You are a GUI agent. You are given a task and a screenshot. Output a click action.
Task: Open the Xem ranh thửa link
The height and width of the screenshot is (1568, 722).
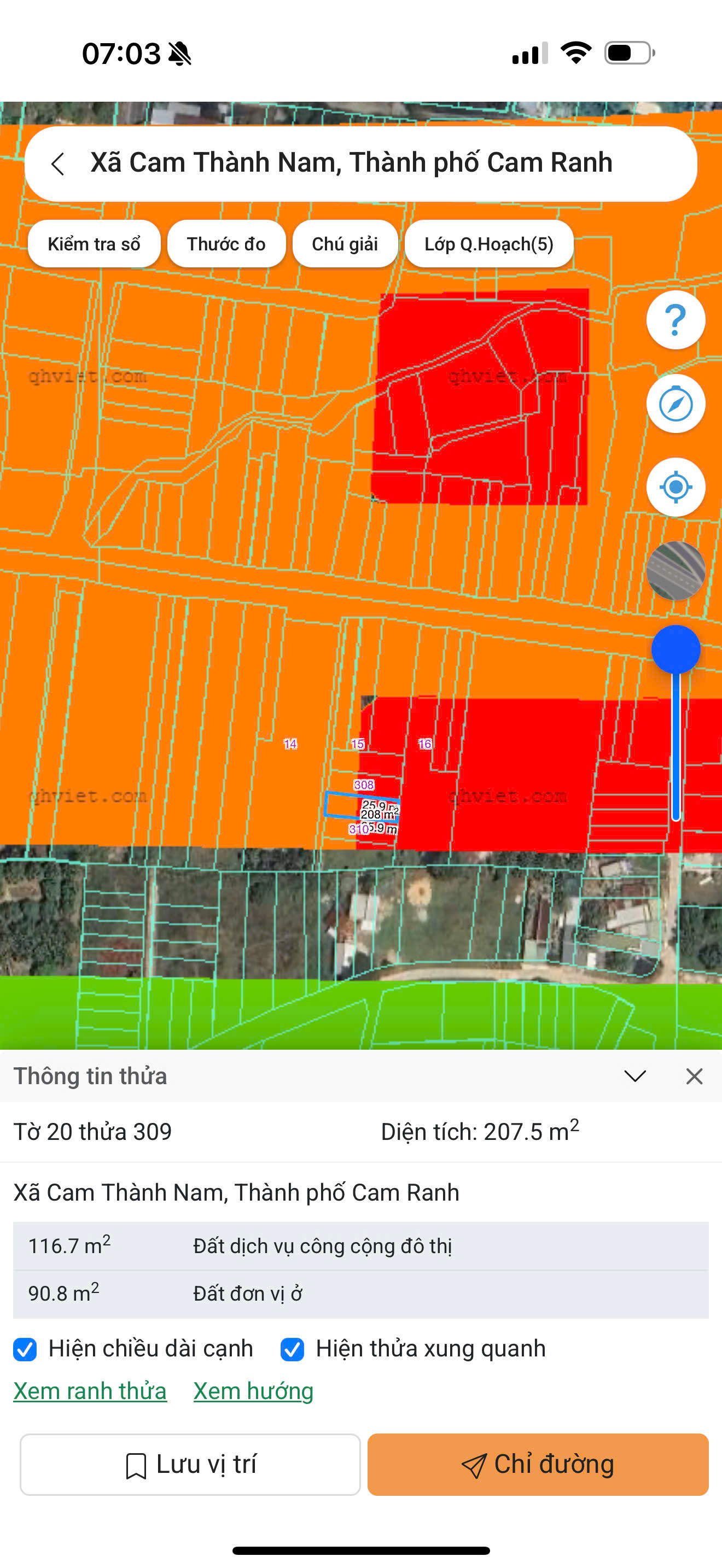click(90, 1391)
